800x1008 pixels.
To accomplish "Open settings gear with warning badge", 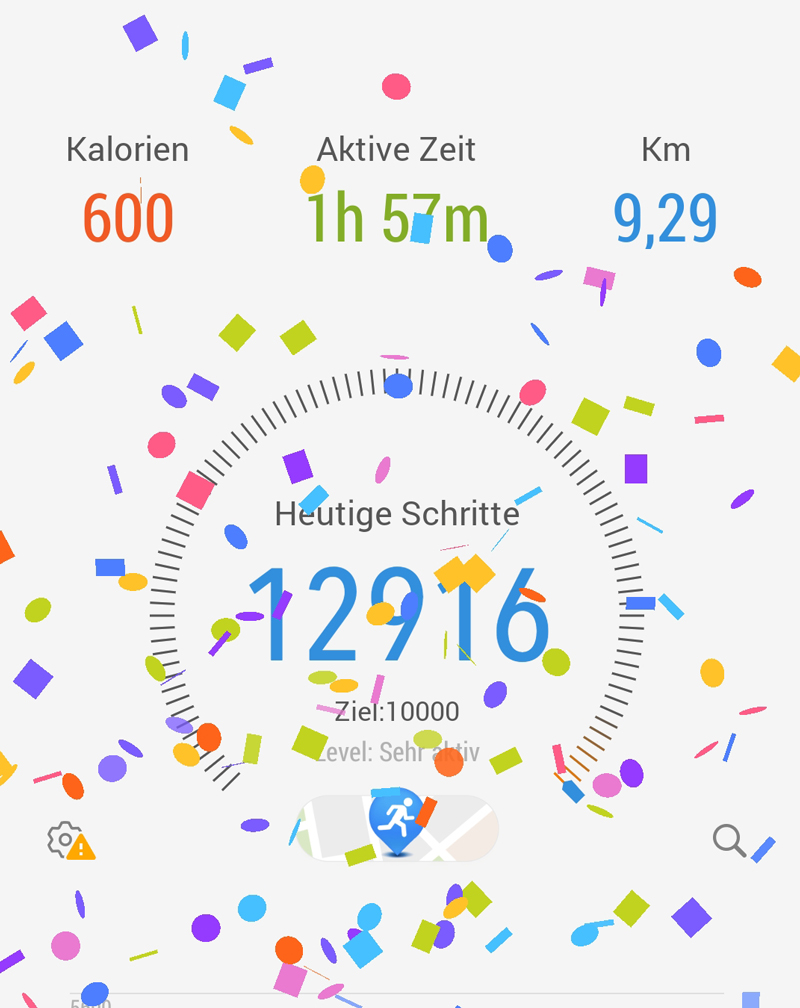I will 68,840.
